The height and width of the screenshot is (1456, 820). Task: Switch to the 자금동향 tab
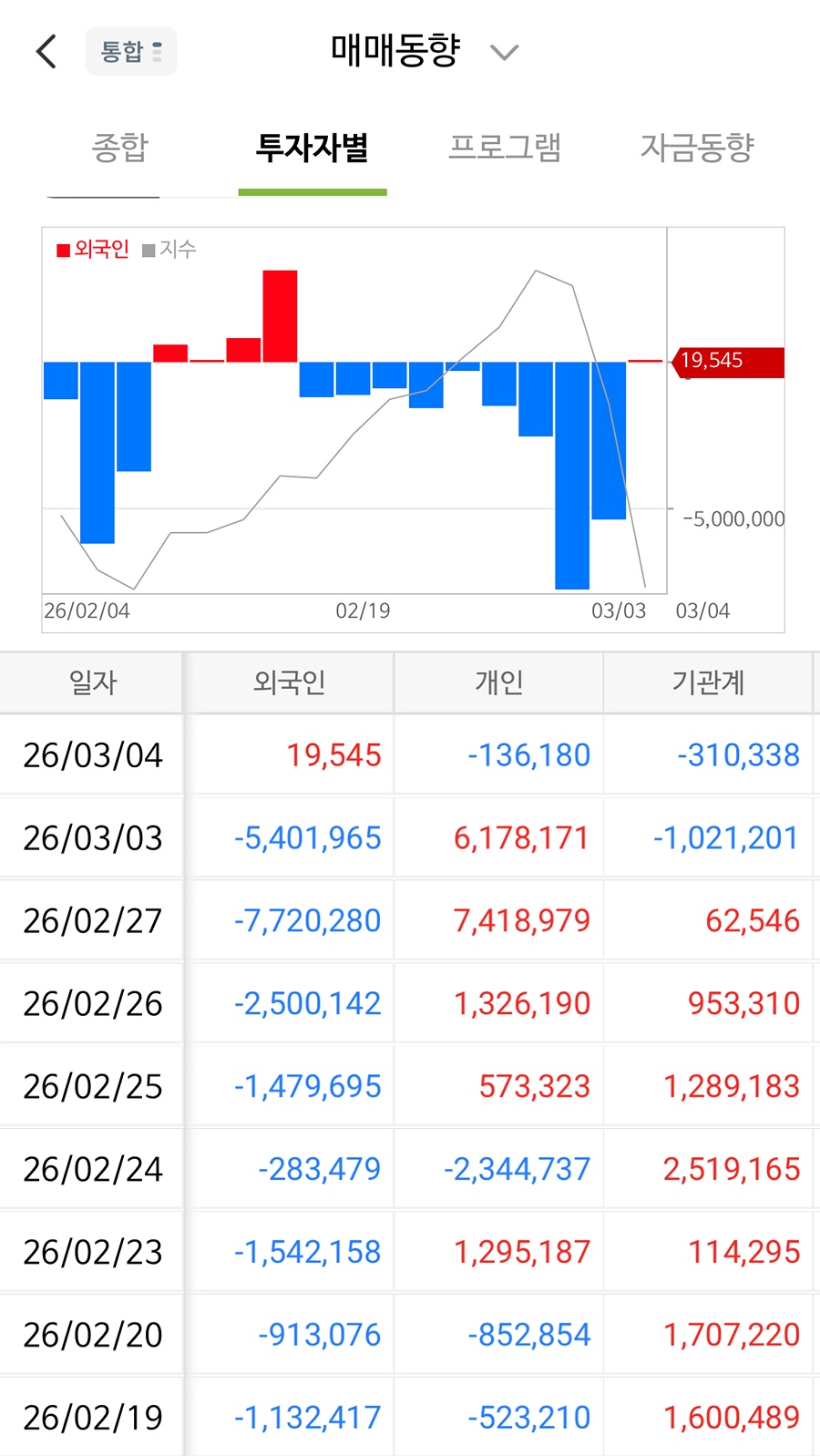click(697, 148)
